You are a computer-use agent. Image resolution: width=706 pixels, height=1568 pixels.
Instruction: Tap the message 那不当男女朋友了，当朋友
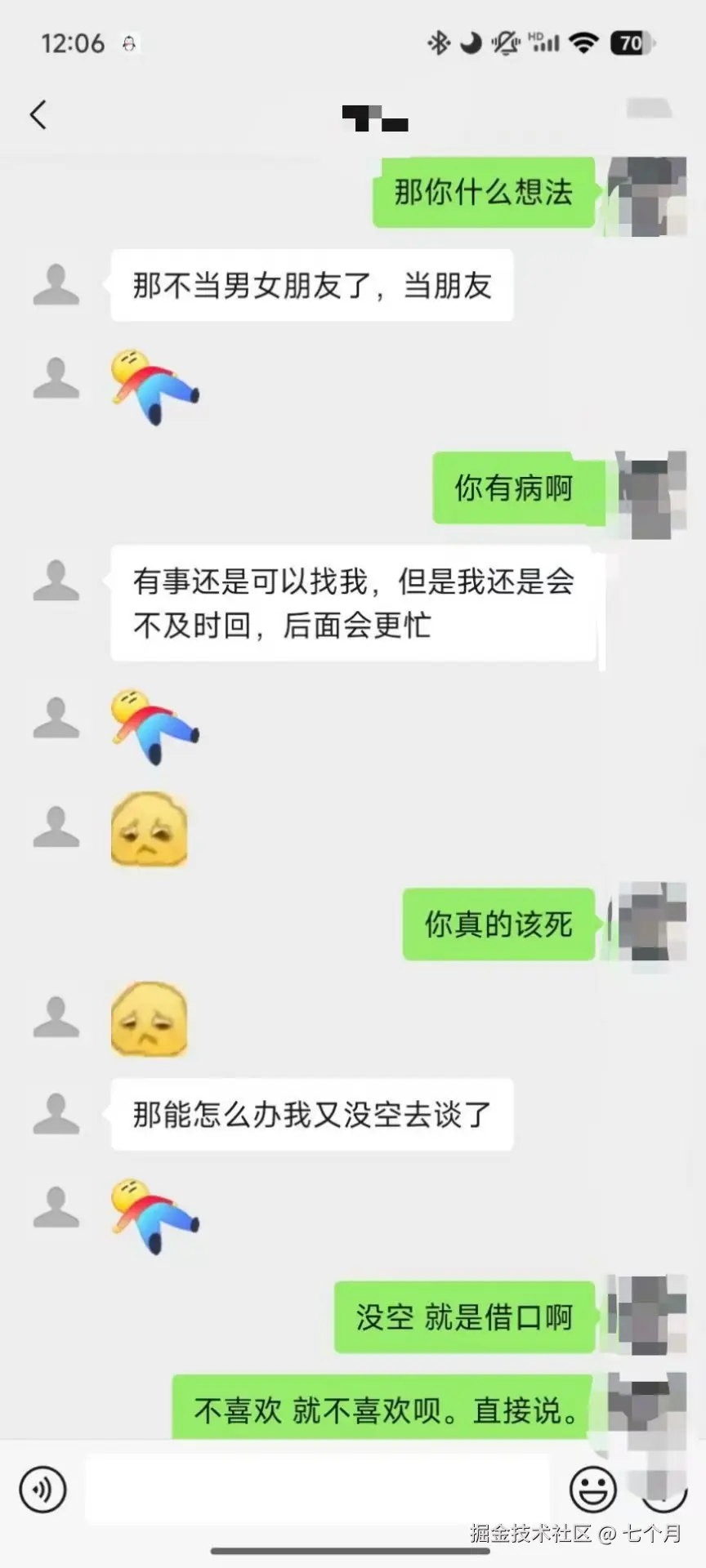coord(312,286)
